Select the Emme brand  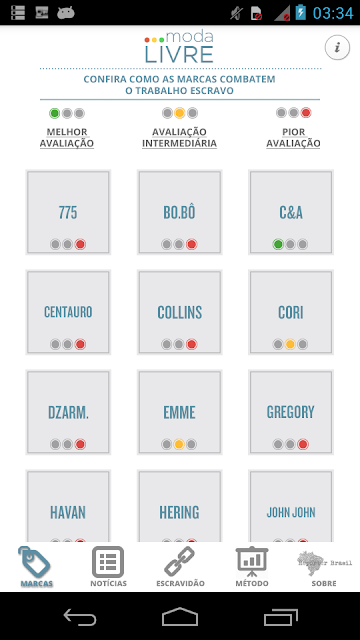[x=180, y=412]
